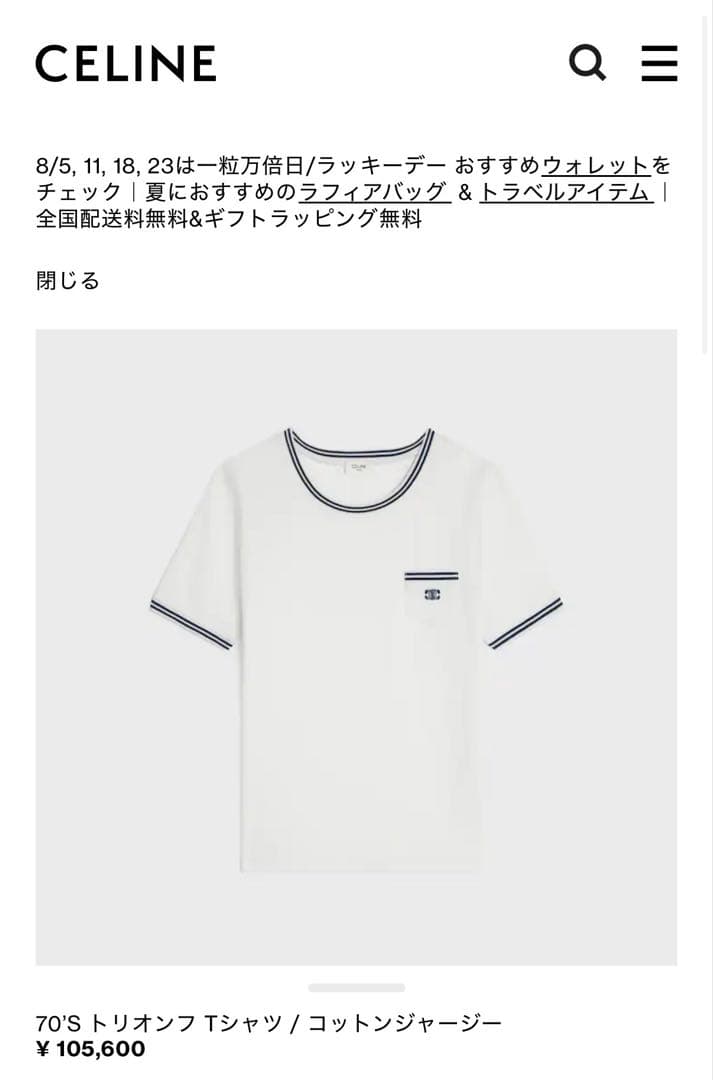Open the ウォレット link
This screenshot has width=713, height=1080.
tap(596, 165)
